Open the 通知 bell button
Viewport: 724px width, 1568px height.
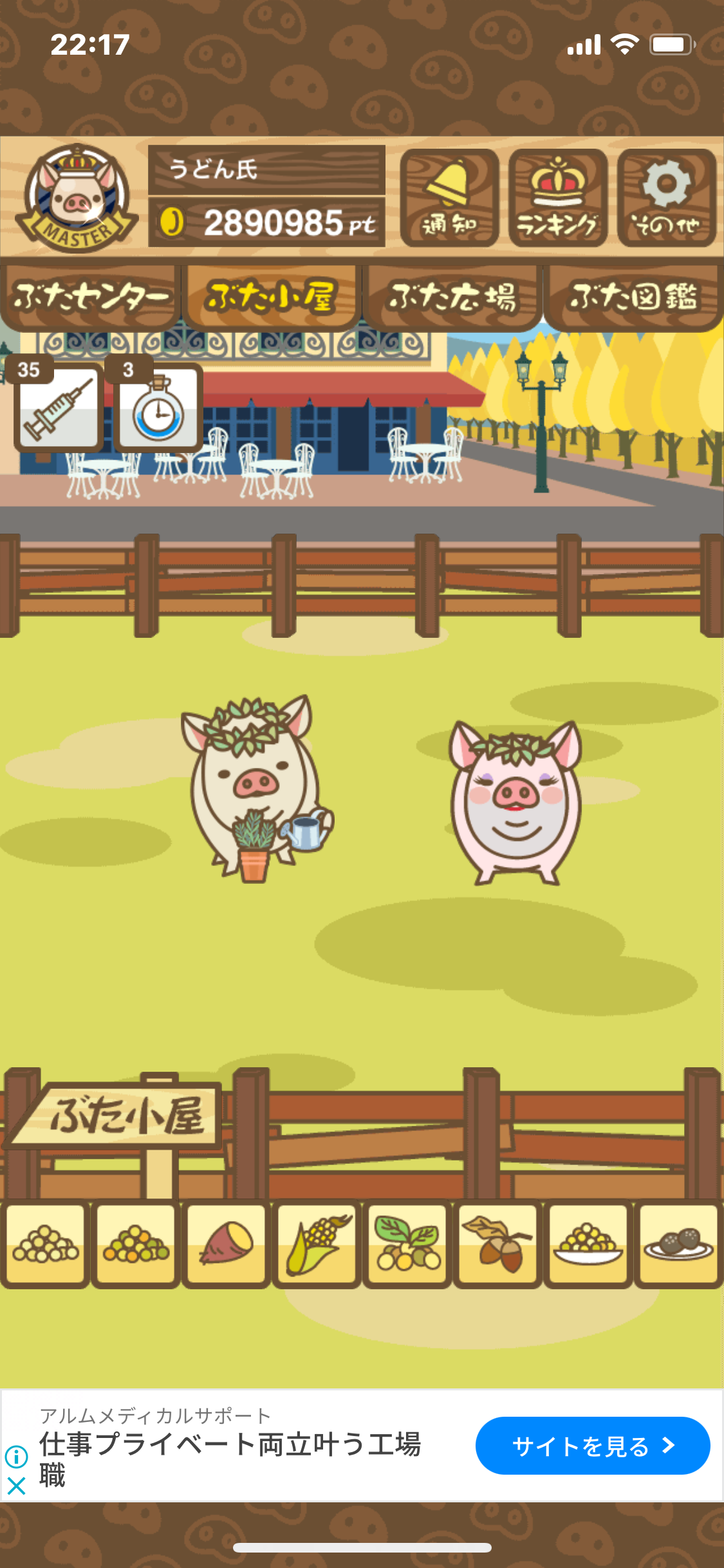(x=449, y=198)
